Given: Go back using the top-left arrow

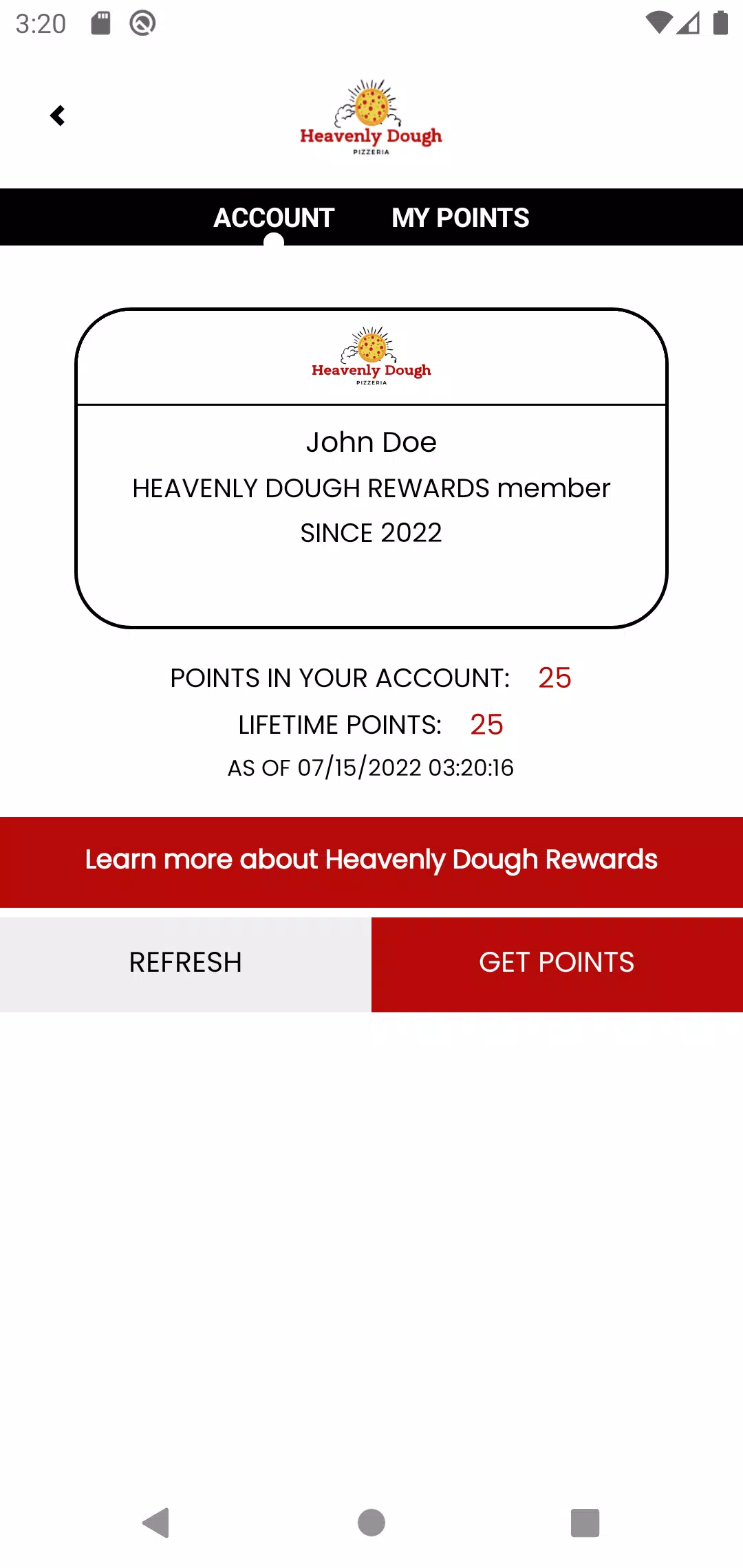Looking at the screenshot, I should click(58, 116).
